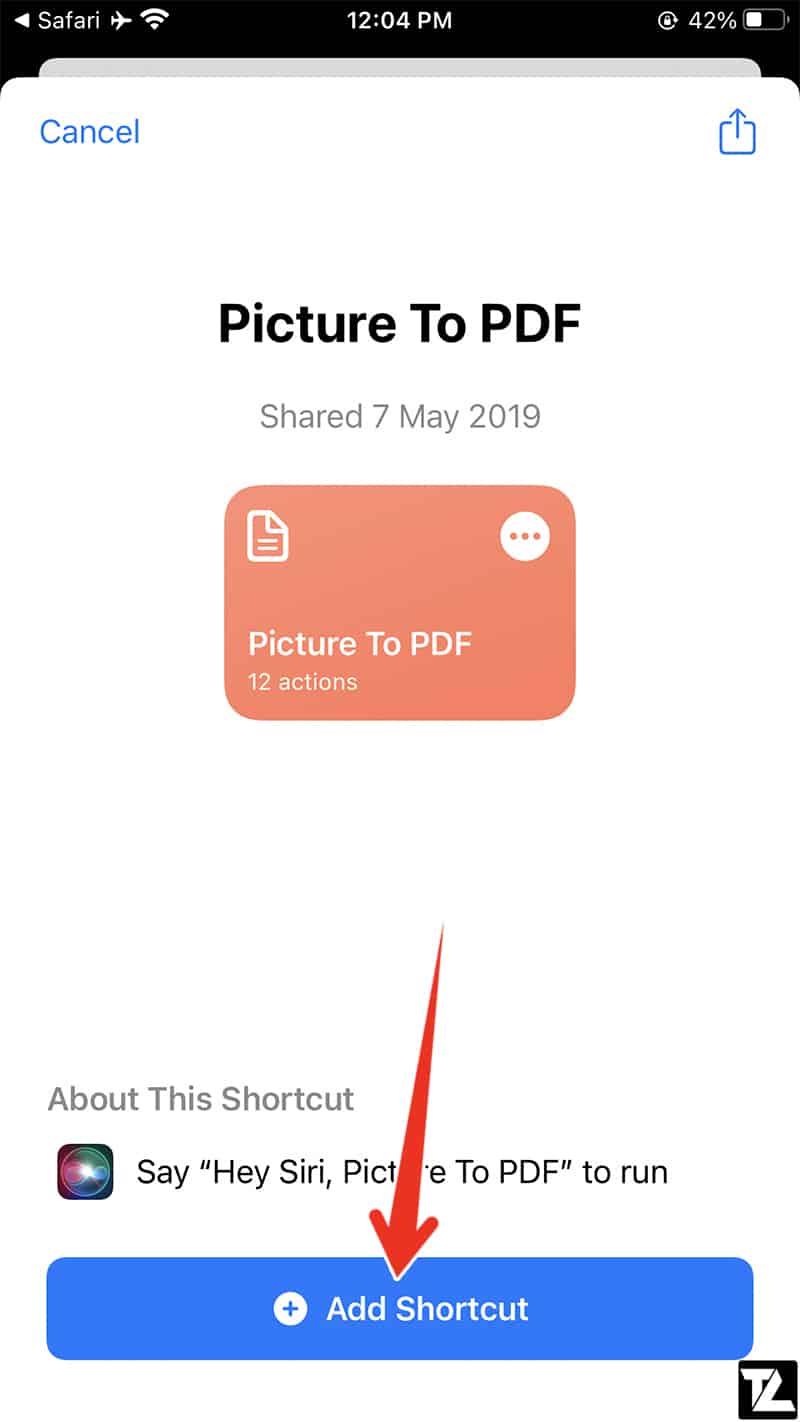Tap the Picture To PDF shortcut card

(399, 602)
